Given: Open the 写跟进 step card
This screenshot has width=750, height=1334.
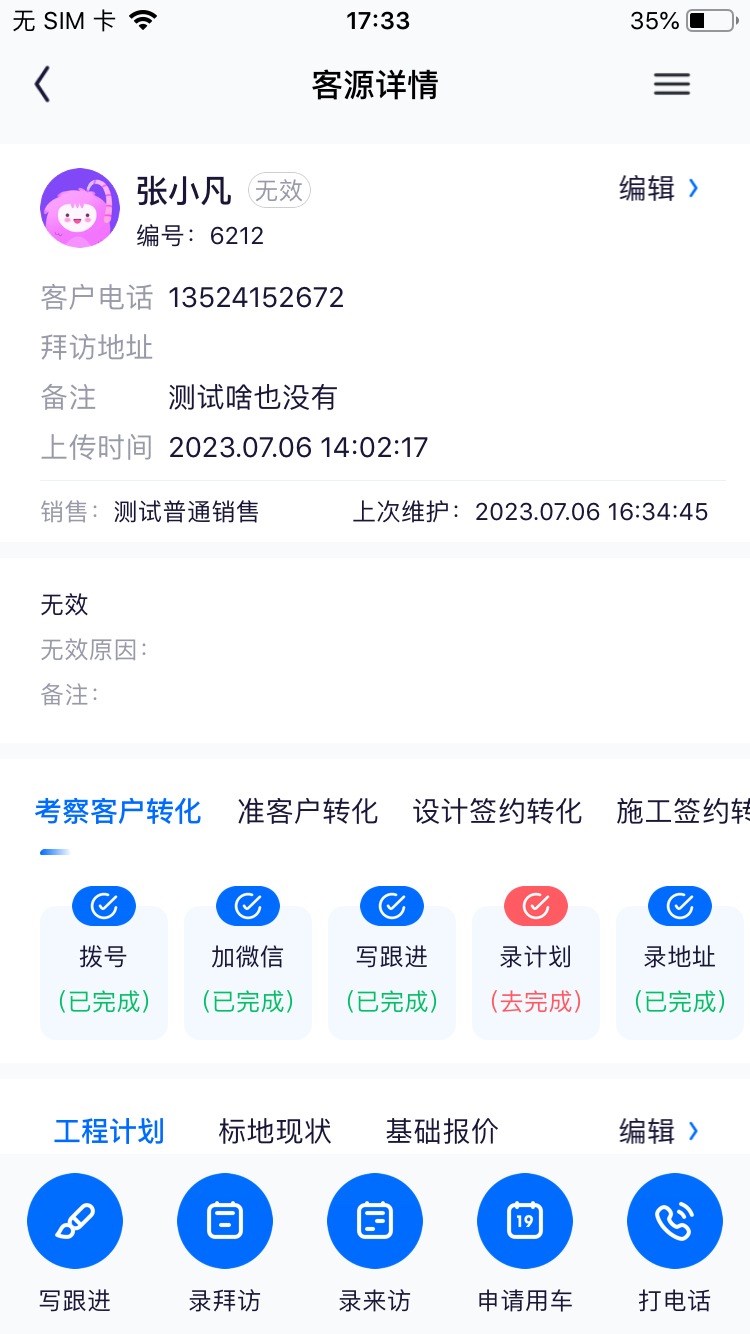Looking at the screenshot, I should (392, 965).
